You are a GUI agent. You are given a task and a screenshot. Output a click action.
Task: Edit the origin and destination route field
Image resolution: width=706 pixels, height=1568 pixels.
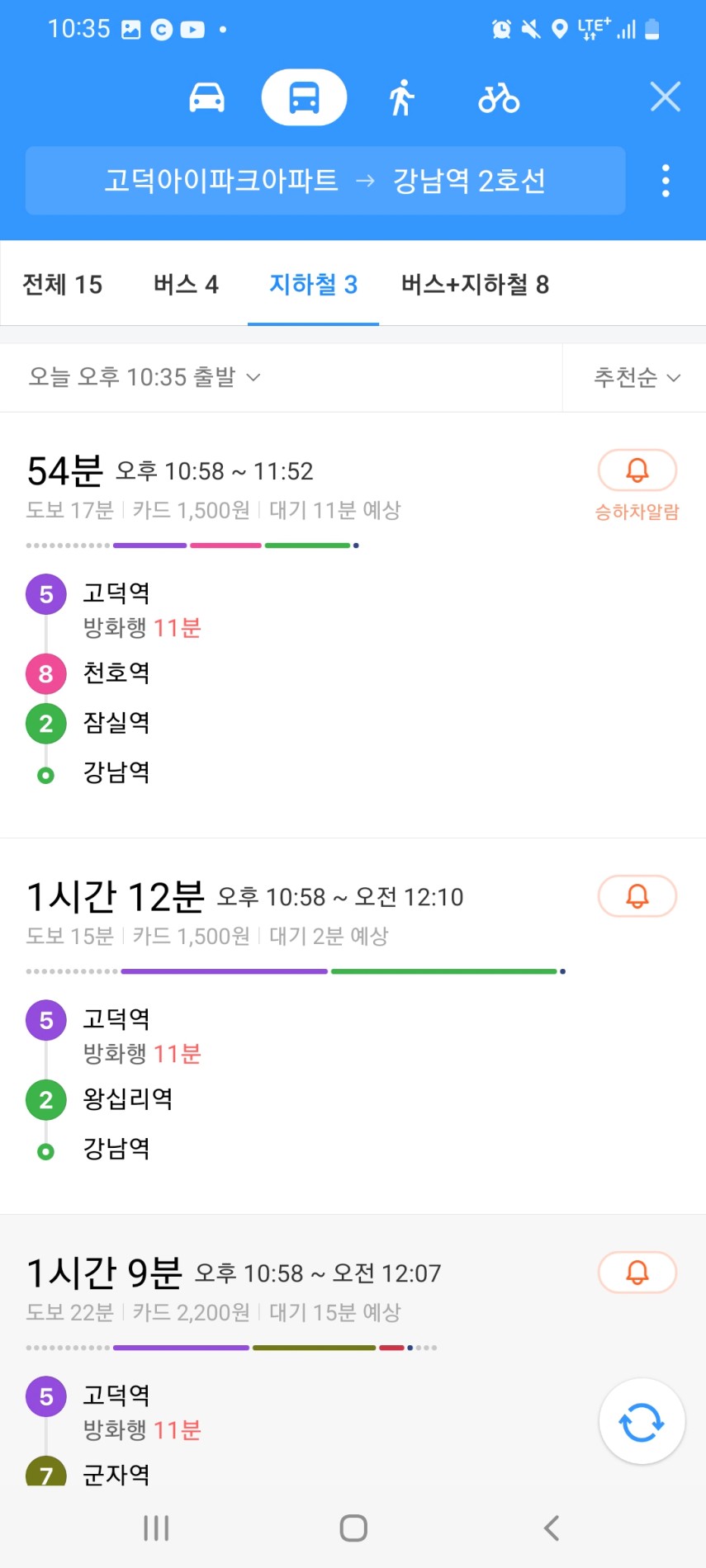click(325, 181)
